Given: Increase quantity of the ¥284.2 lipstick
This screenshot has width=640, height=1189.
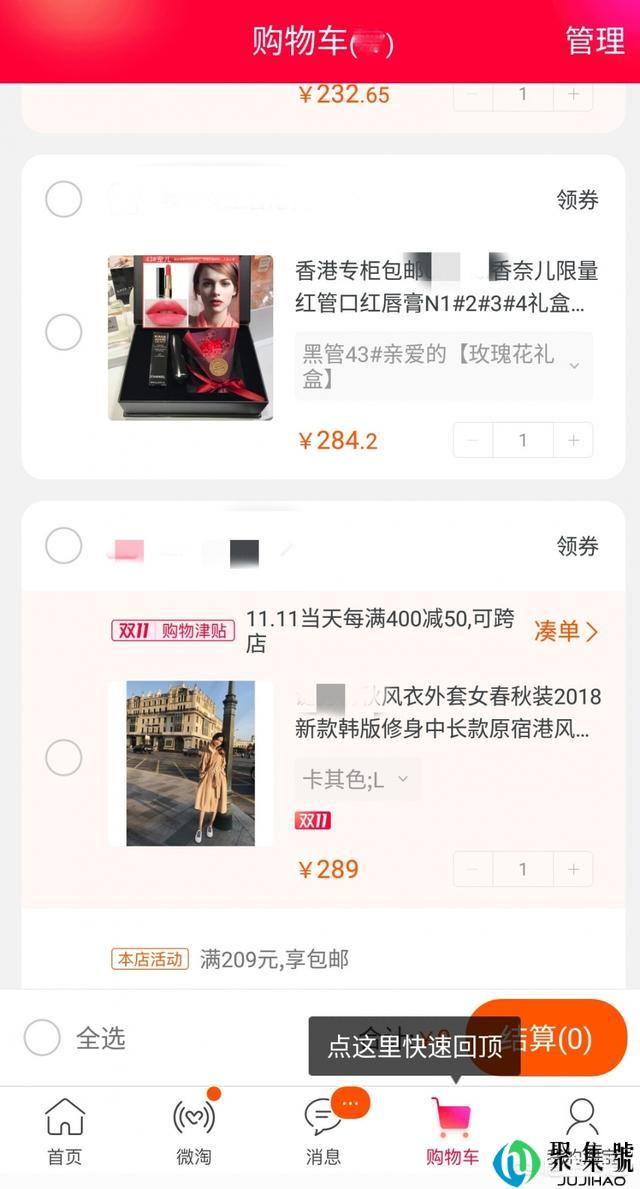Looking at the screenshot, I should [573, 440].
